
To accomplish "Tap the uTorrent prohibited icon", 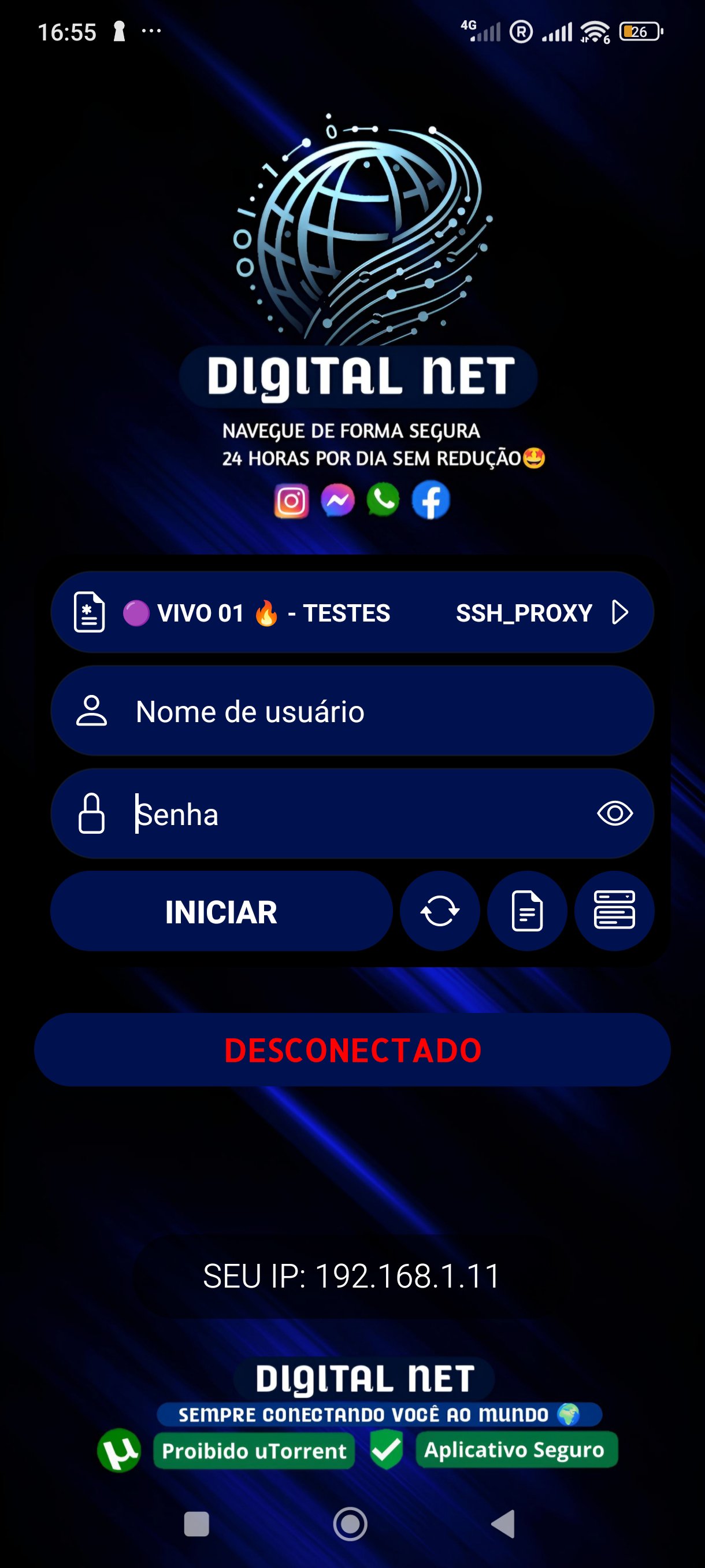I will (x=119, y=1451).
